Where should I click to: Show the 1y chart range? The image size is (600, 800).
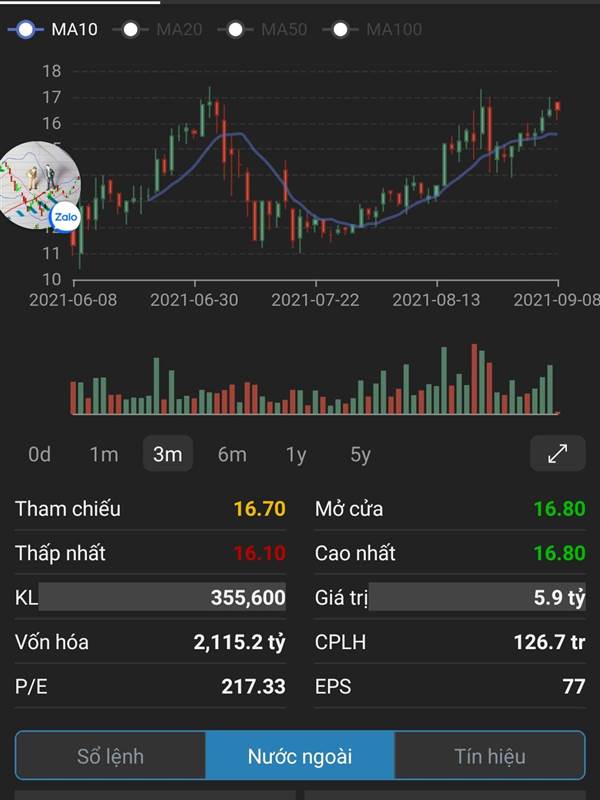tap(296, 454)
